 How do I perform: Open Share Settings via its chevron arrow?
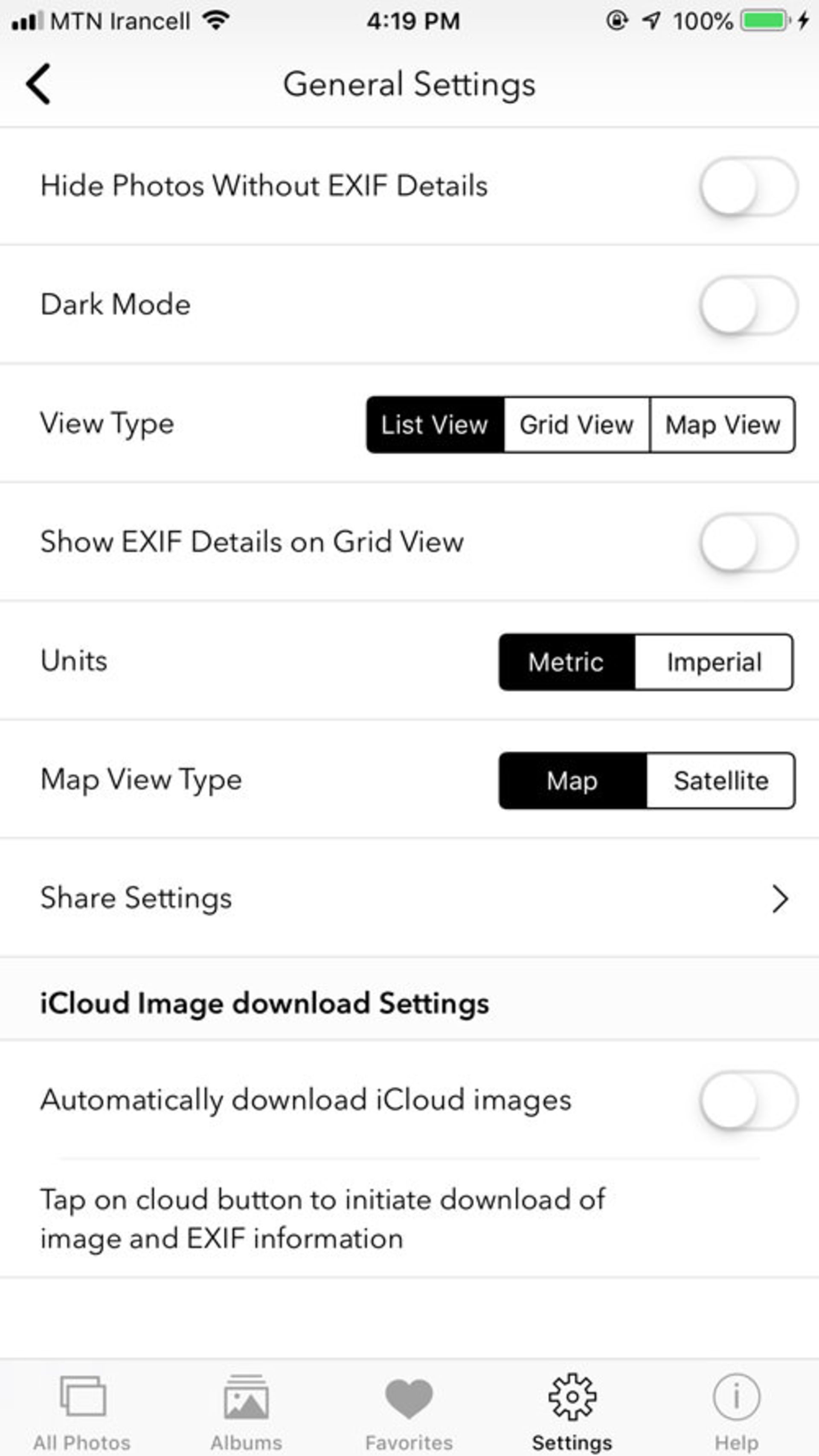(x=780, y=898)
